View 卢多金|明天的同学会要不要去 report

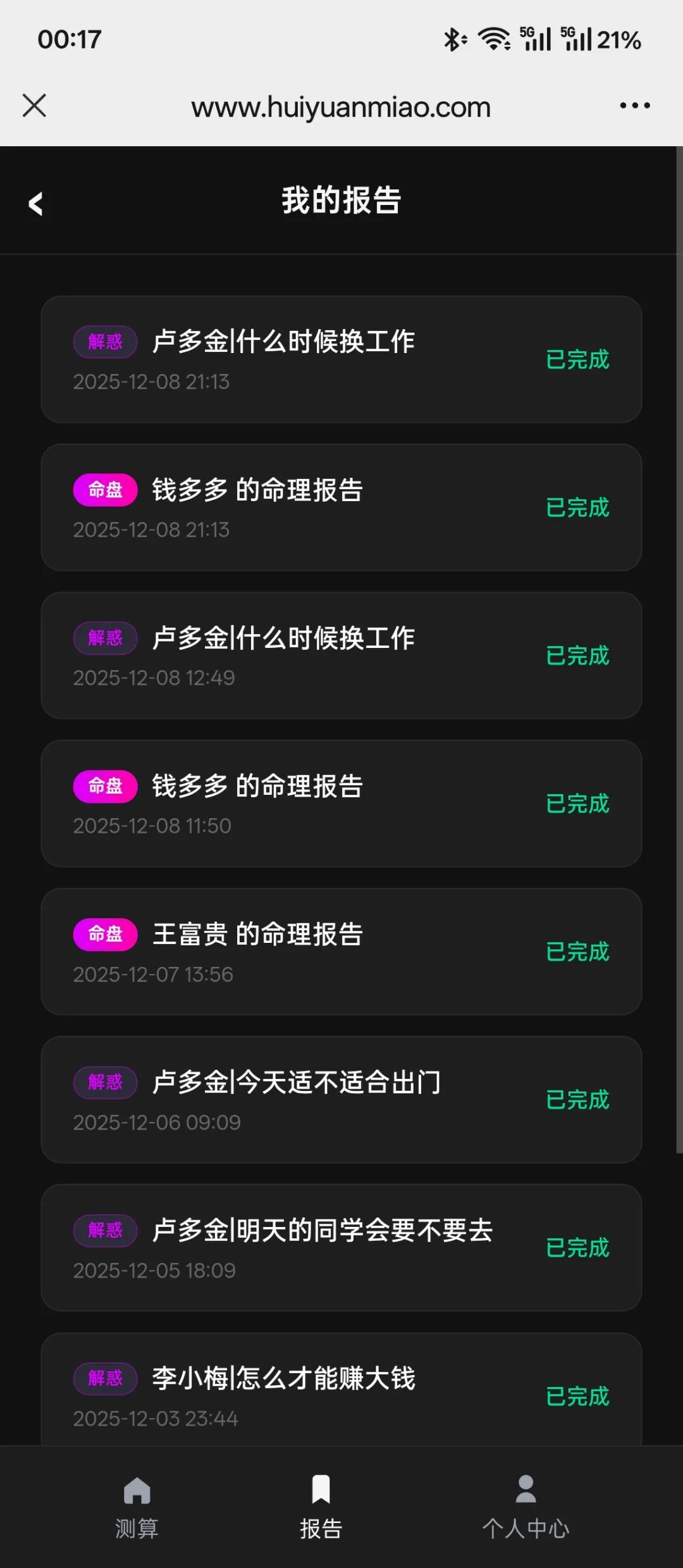click(341, 1248)
